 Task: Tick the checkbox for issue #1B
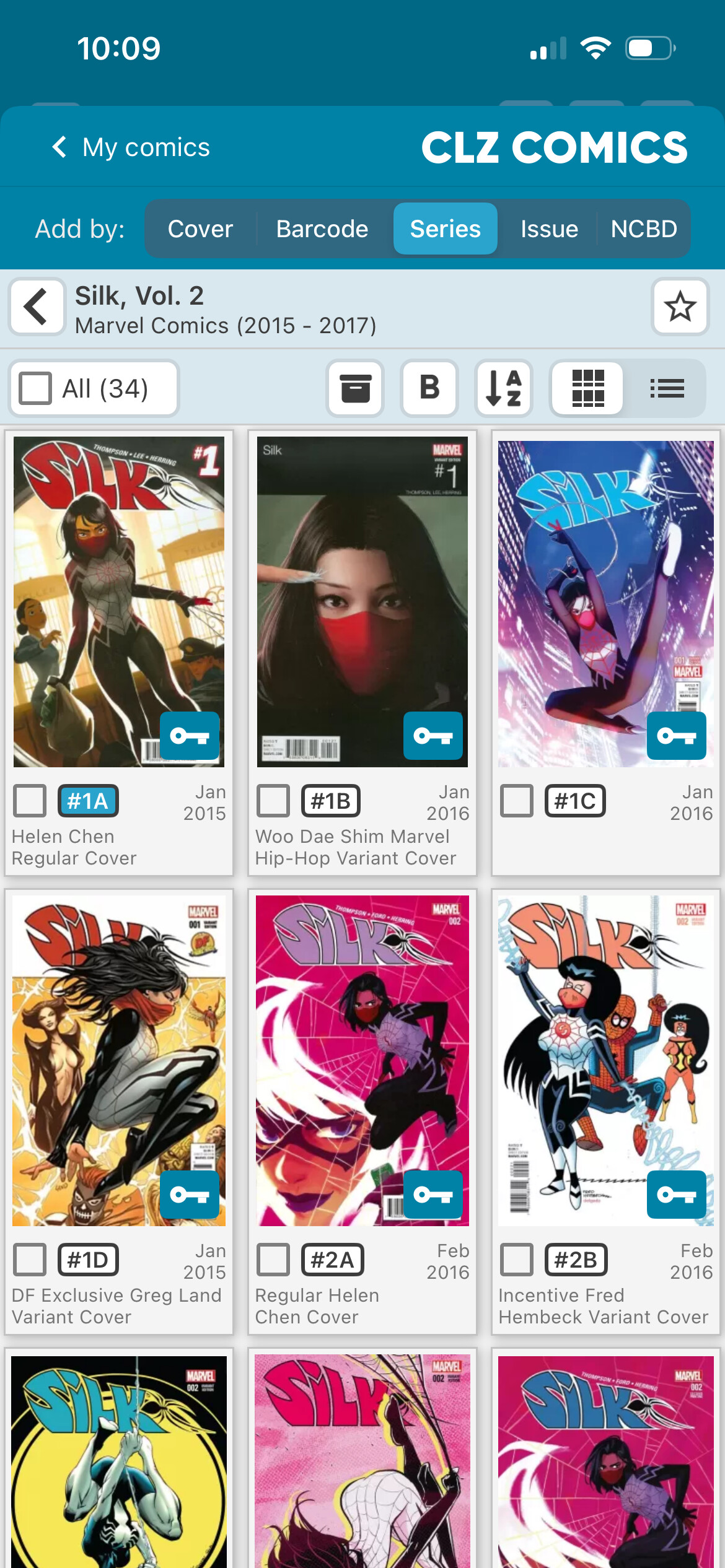coord(273,801)
